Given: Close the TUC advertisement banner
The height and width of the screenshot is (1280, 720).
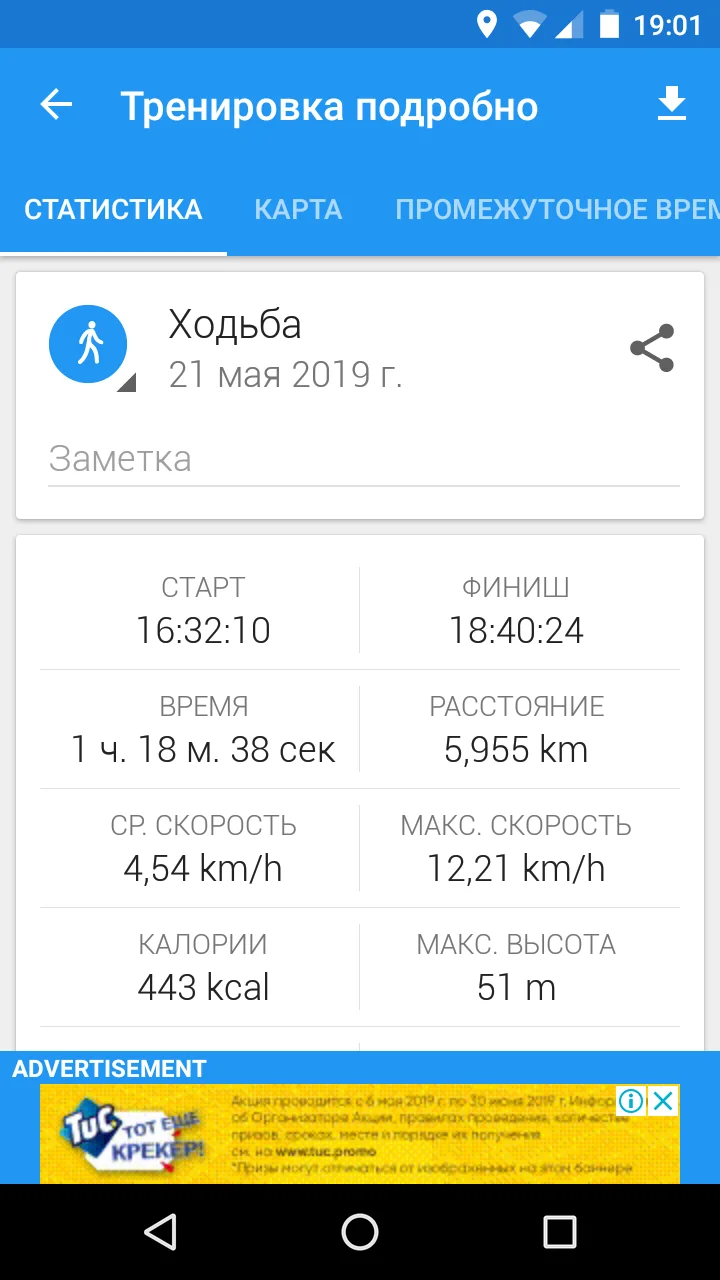Looking at the screenshot, I should [x=663, y=1102].
